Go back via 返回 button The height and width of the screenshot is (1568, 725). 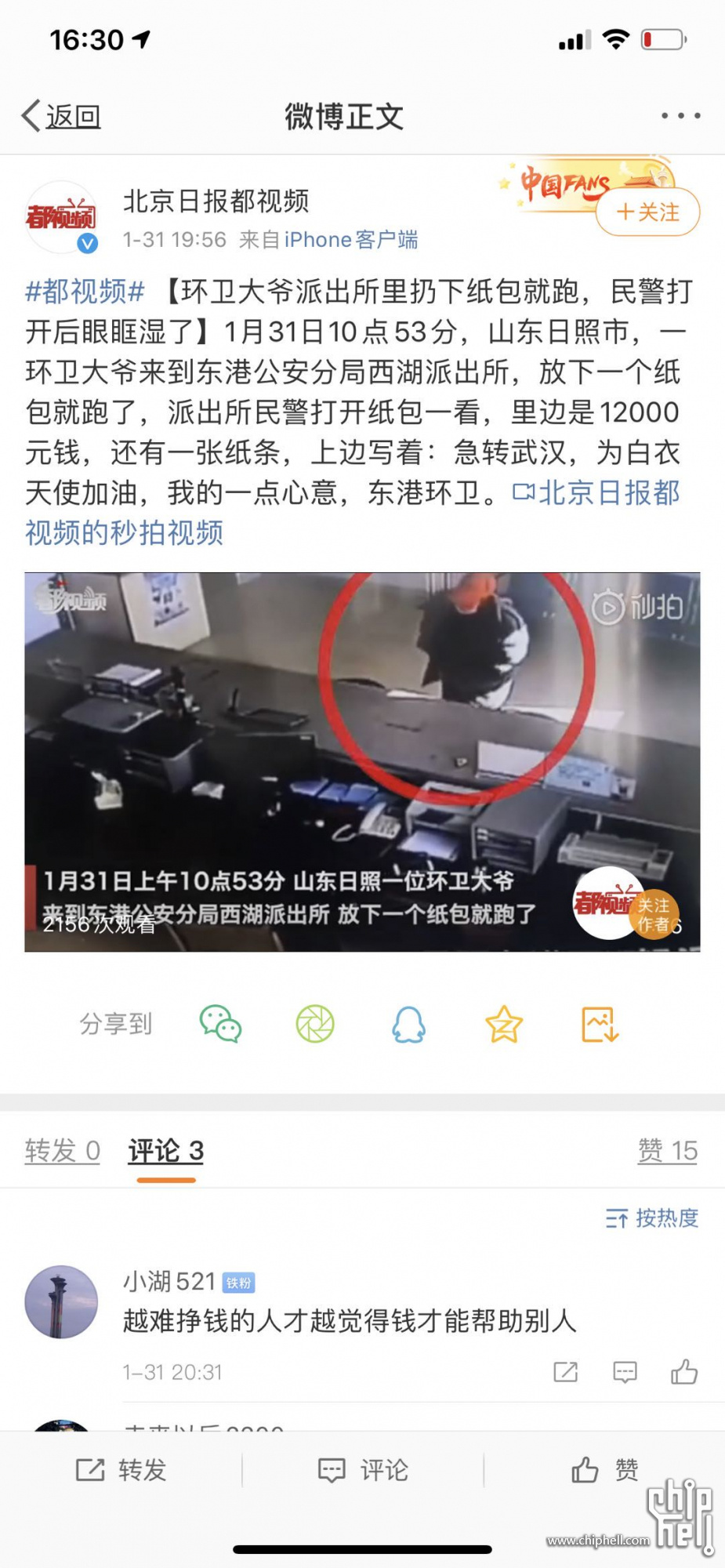pyautogui.click(x=61, y=116)
